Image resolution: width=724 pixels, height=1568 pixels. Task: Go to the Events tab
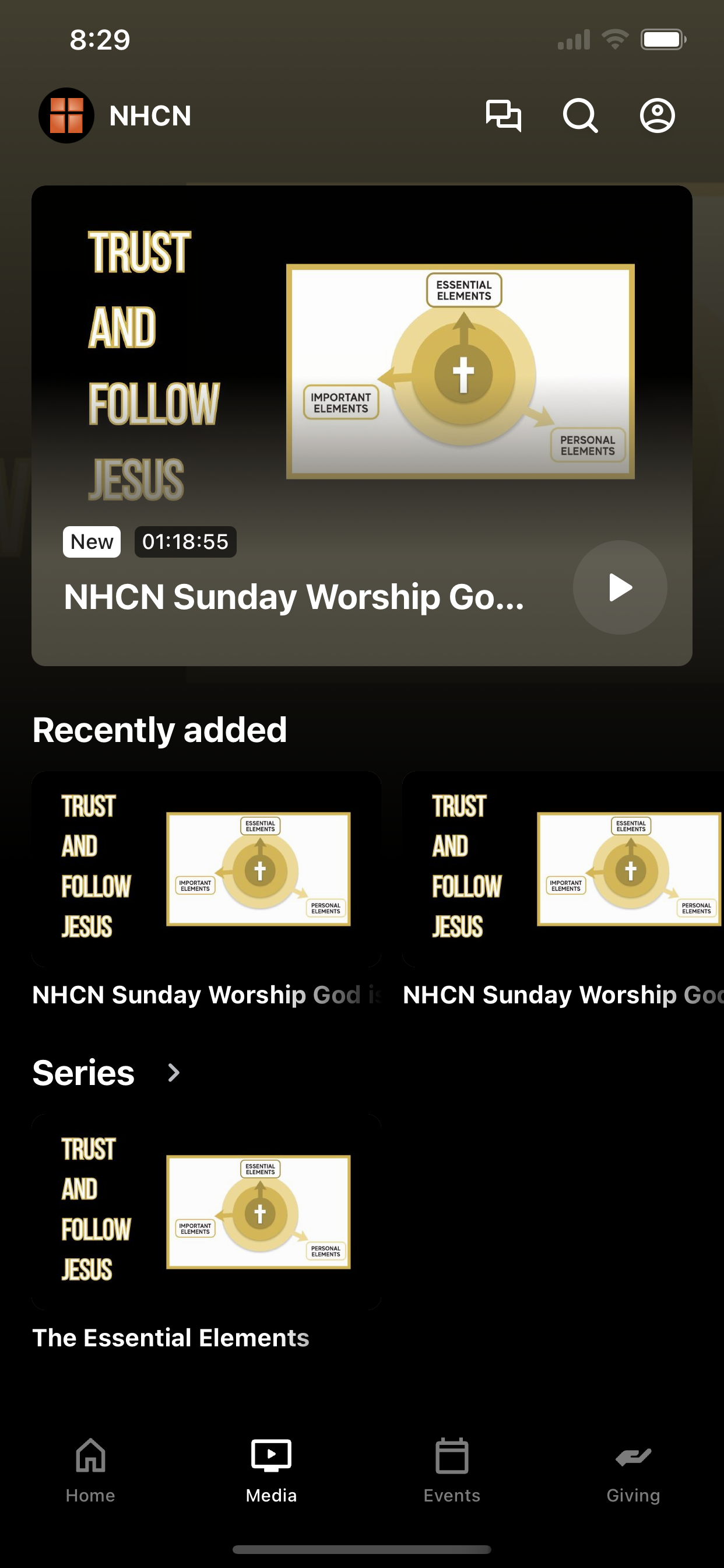pos(452,1471)
